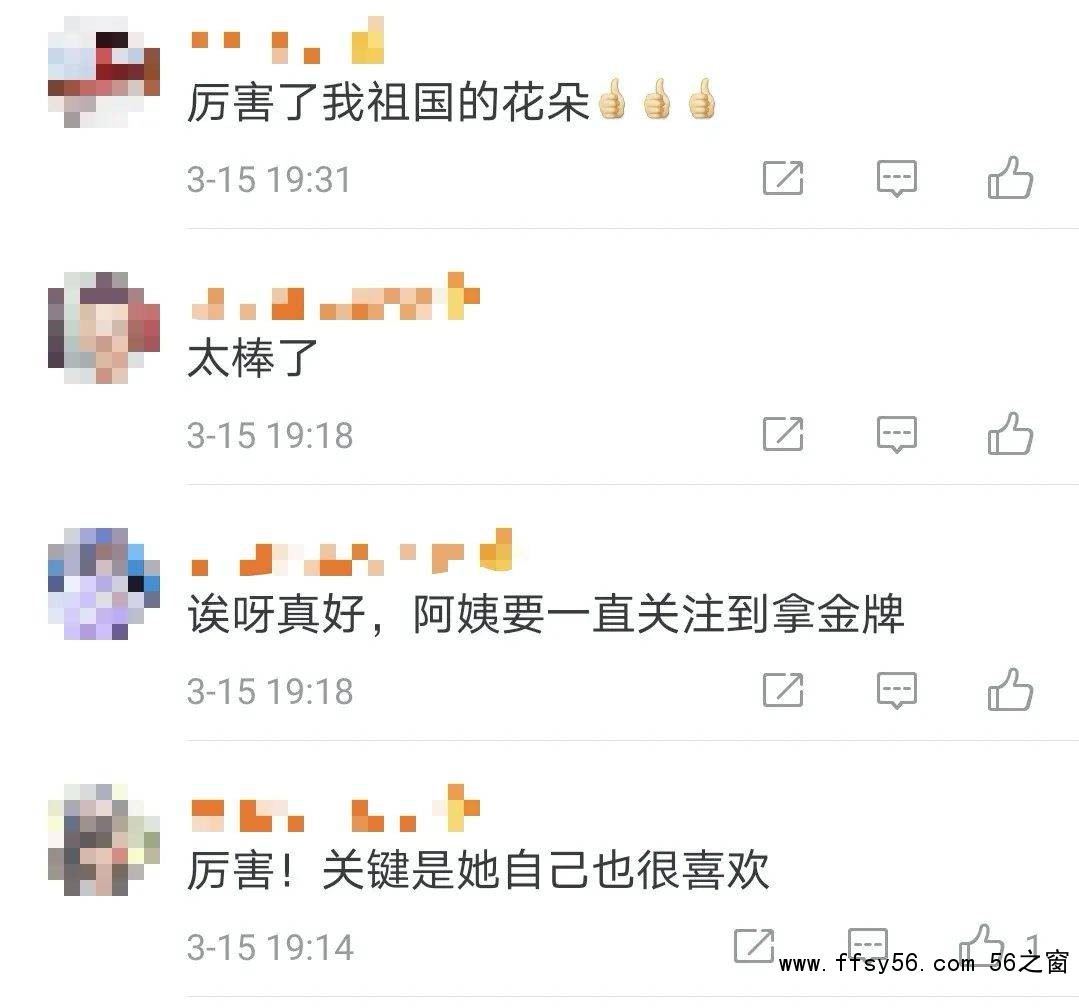The image size is (1079, 1008).
Task: Reply to the comment about 拿金牌
Action: (896, 689)
